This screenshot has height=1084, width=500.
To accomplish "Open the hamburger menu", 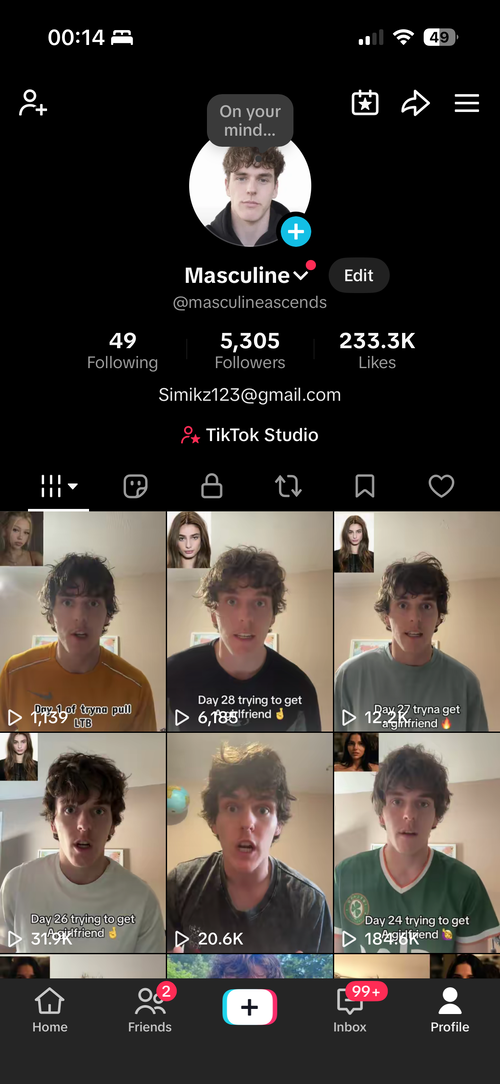I will click(x=467, y=103).
